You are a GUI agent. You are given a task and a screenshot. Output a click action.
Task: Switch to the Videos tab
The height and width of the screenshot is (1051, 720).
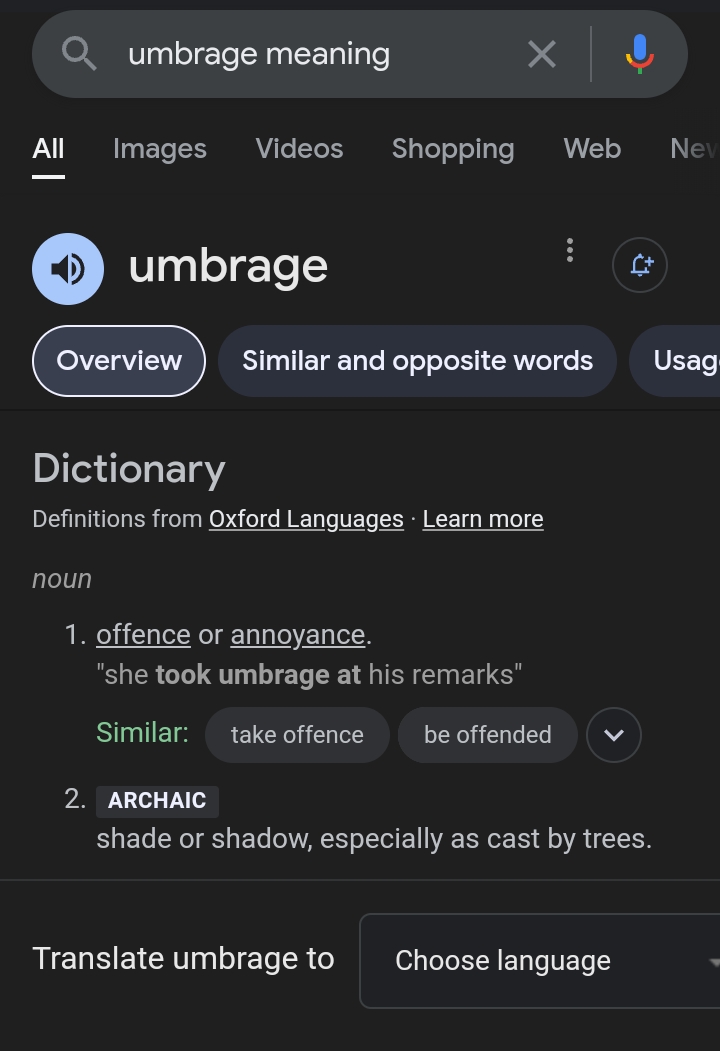(299, 149)
